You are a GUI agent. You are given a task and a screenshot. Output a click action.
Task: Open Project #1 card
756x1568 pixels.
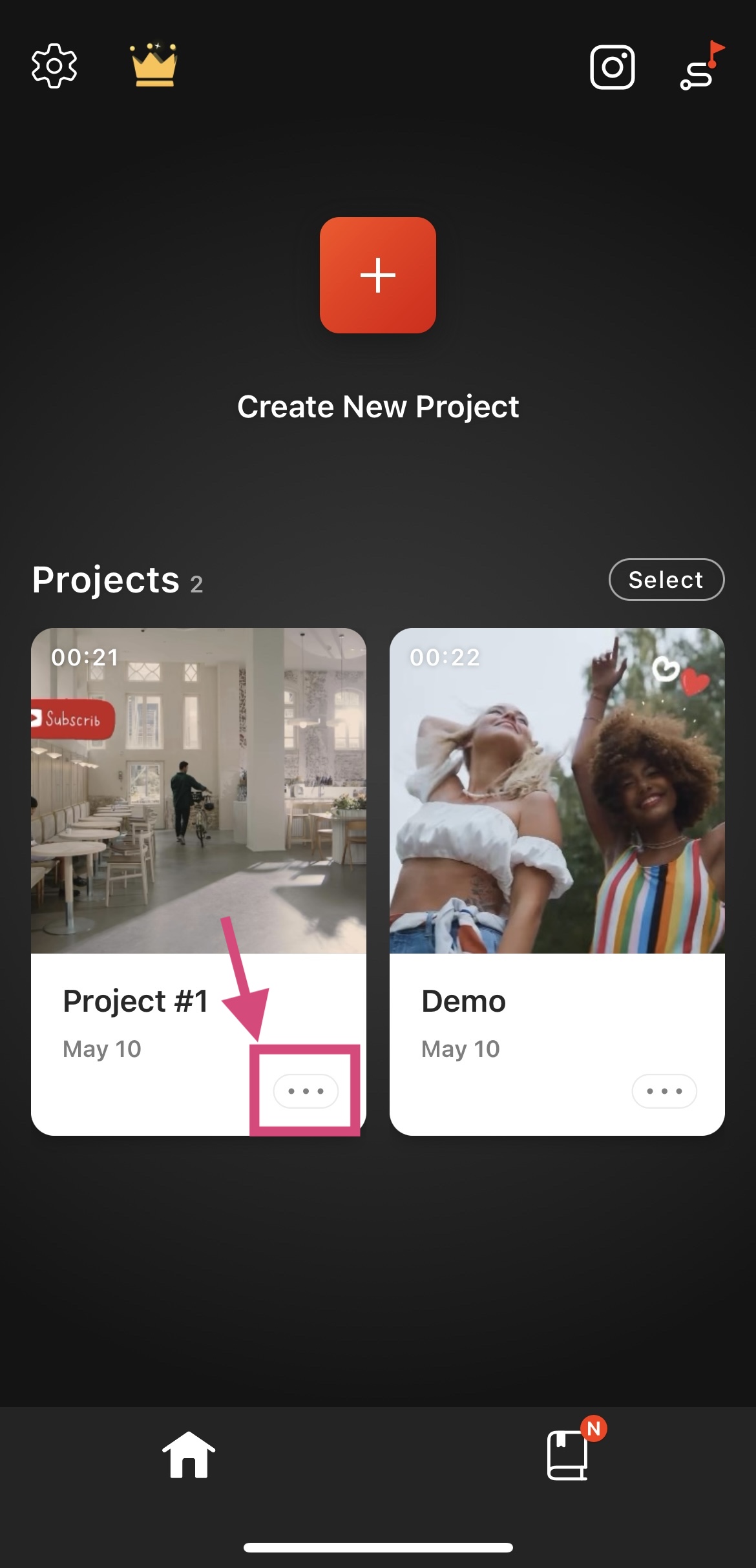[x=198, y=791]
